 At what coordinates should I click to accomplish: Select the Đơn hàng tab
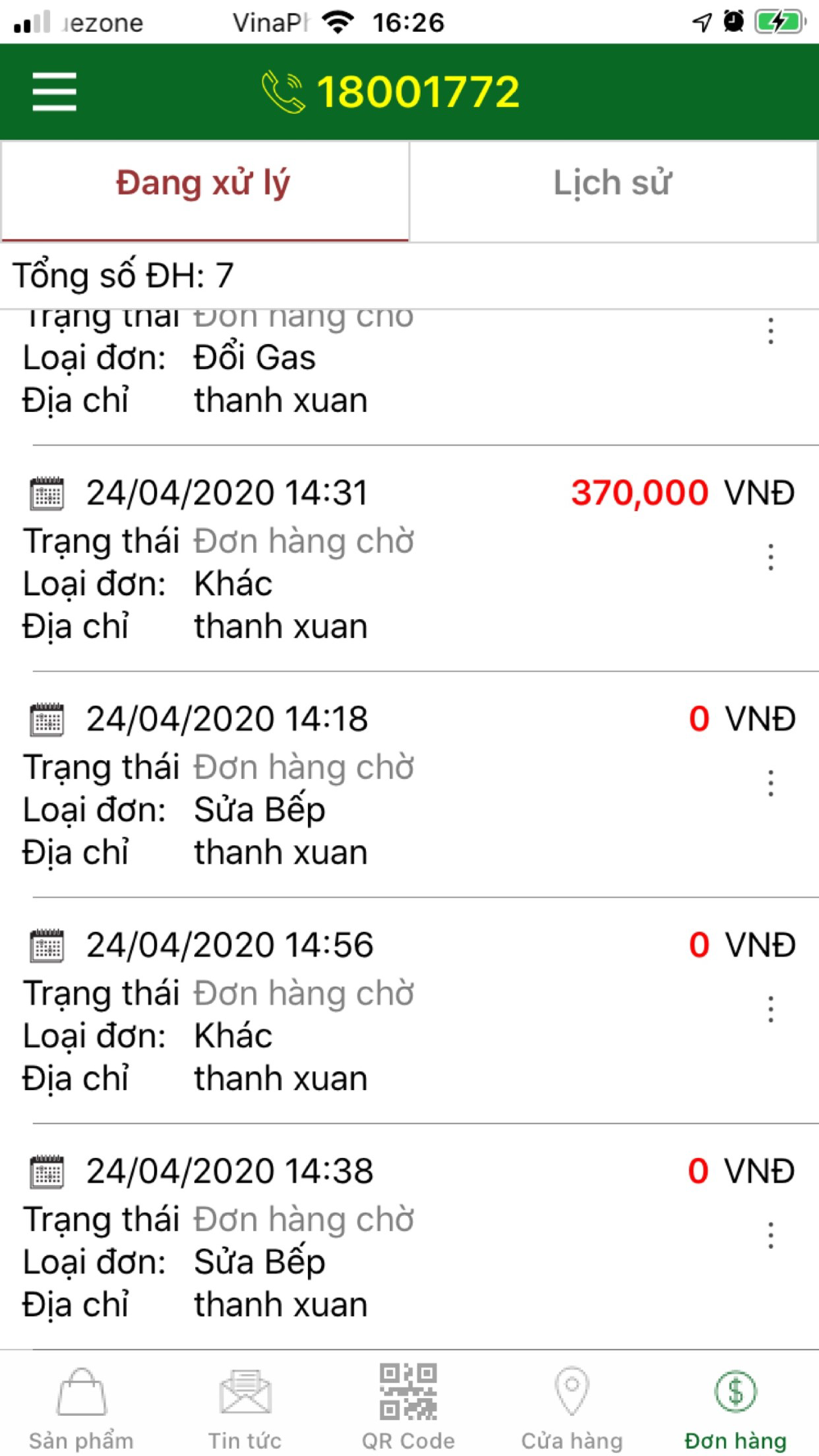[x=735, y=1406]
